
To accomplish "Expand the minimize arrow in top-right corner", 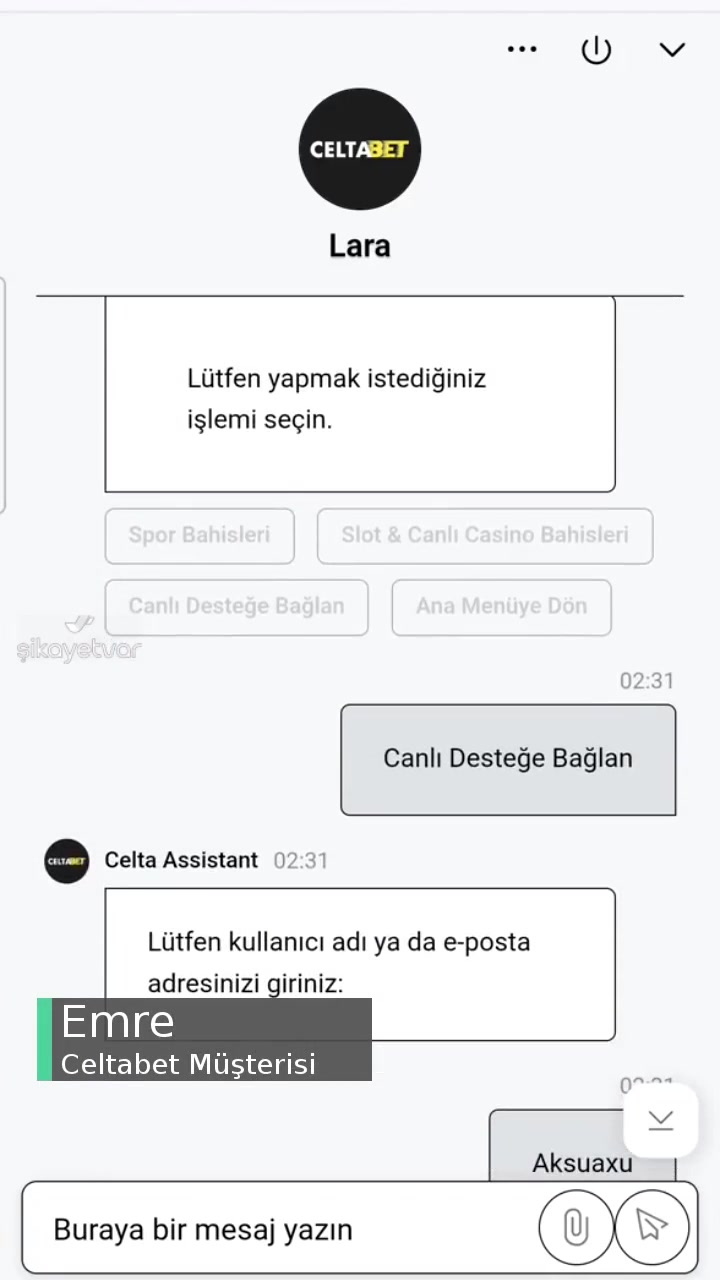I will (672, 49).
